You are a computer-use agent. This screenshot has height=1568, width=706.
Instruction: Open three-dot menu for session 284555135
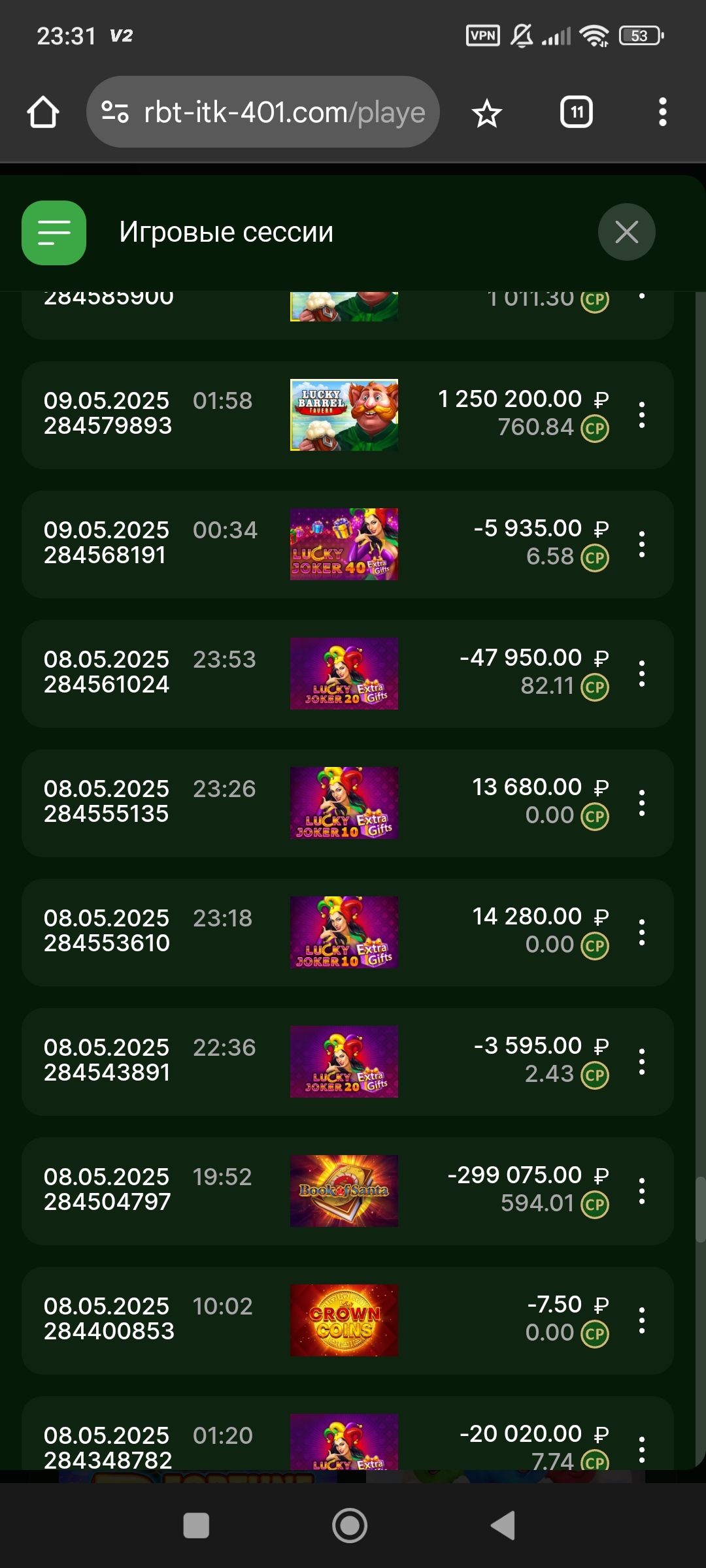(x=641, y=803)
